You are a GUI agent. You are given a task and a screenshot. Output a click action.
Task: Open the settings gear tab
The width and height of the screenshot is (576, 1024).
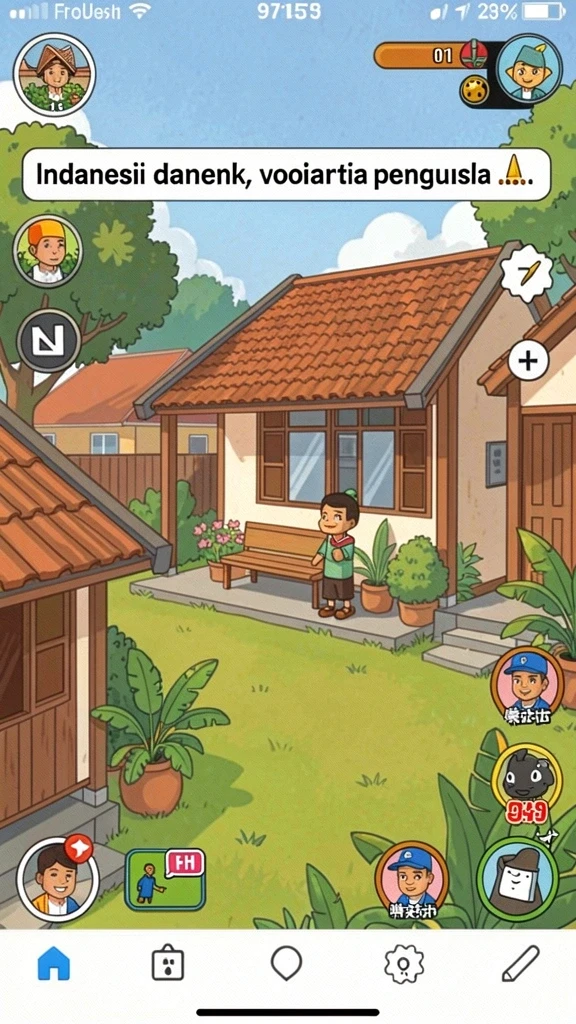coord(404,964)
